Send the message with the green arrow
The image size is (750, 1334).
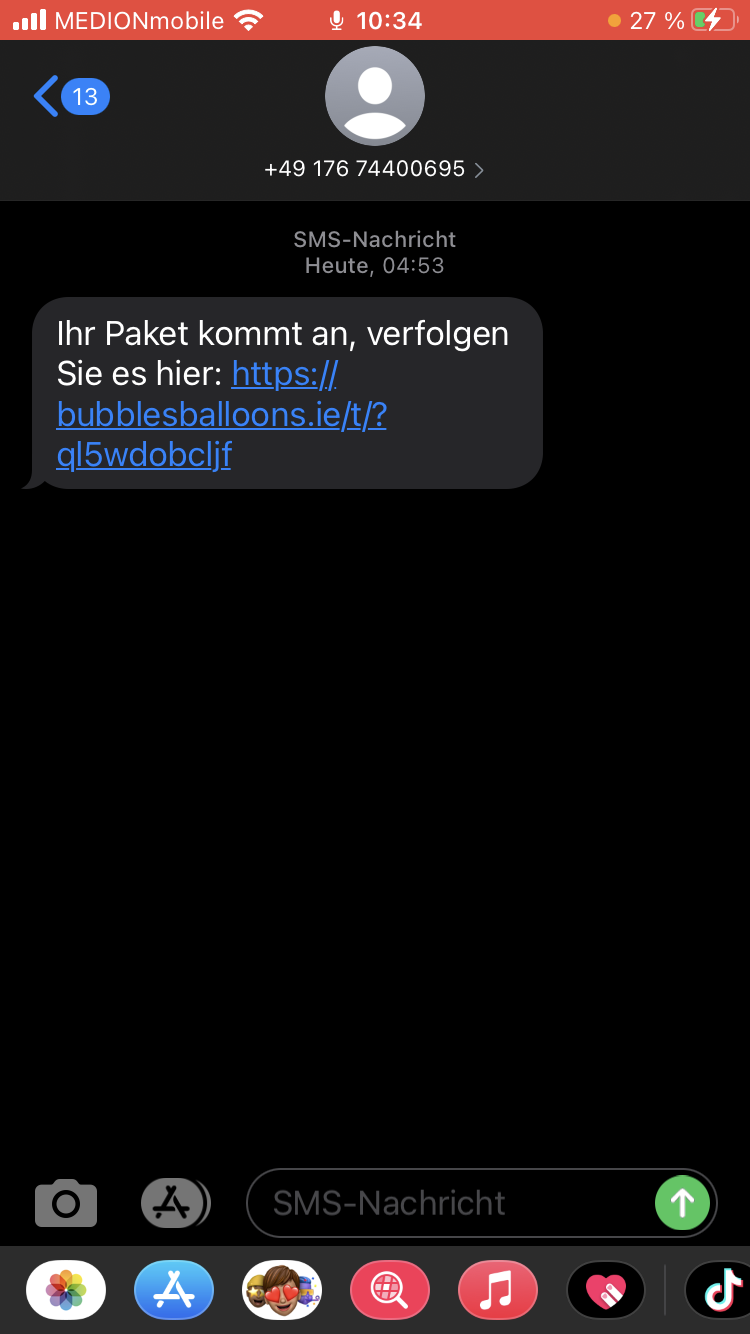point(682,1203)
